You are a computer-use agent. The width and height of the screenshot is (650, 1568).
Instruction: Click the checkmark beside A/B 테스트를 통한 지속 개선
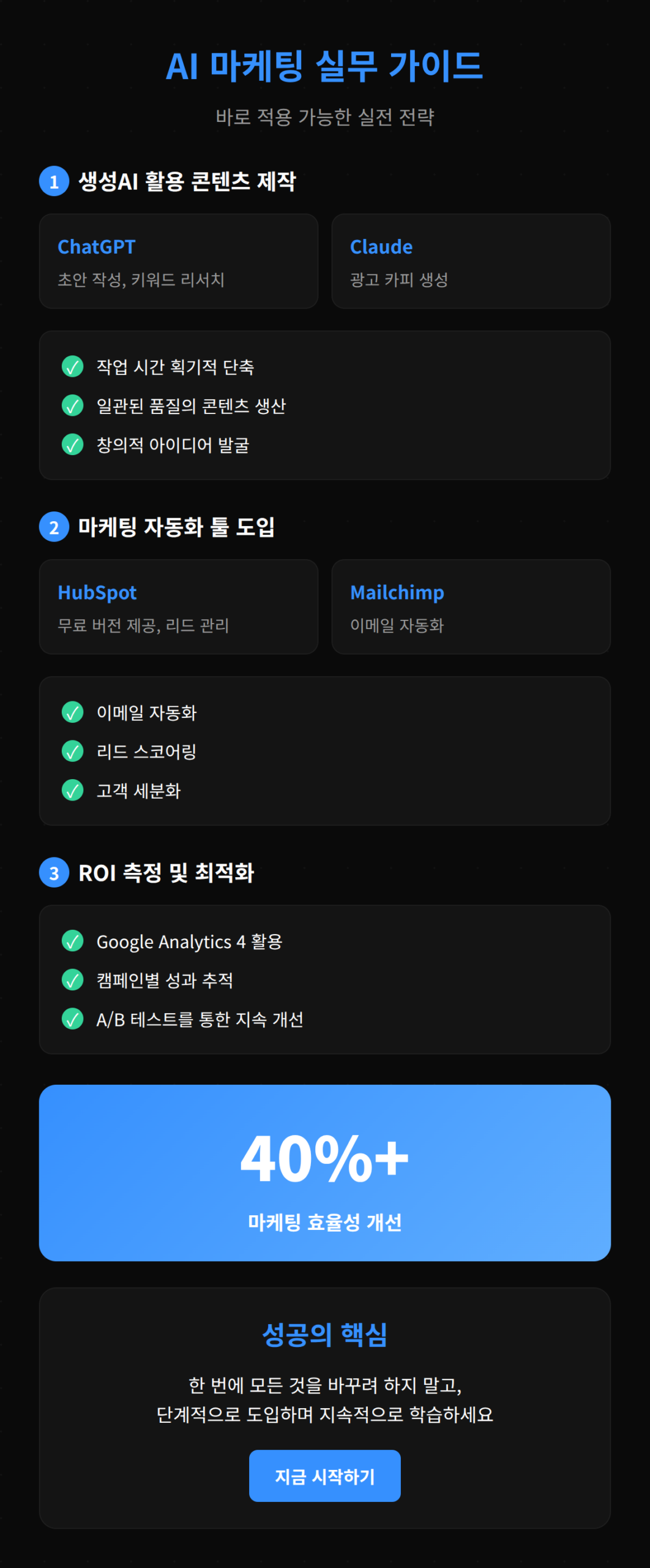tap(73, 1020)
